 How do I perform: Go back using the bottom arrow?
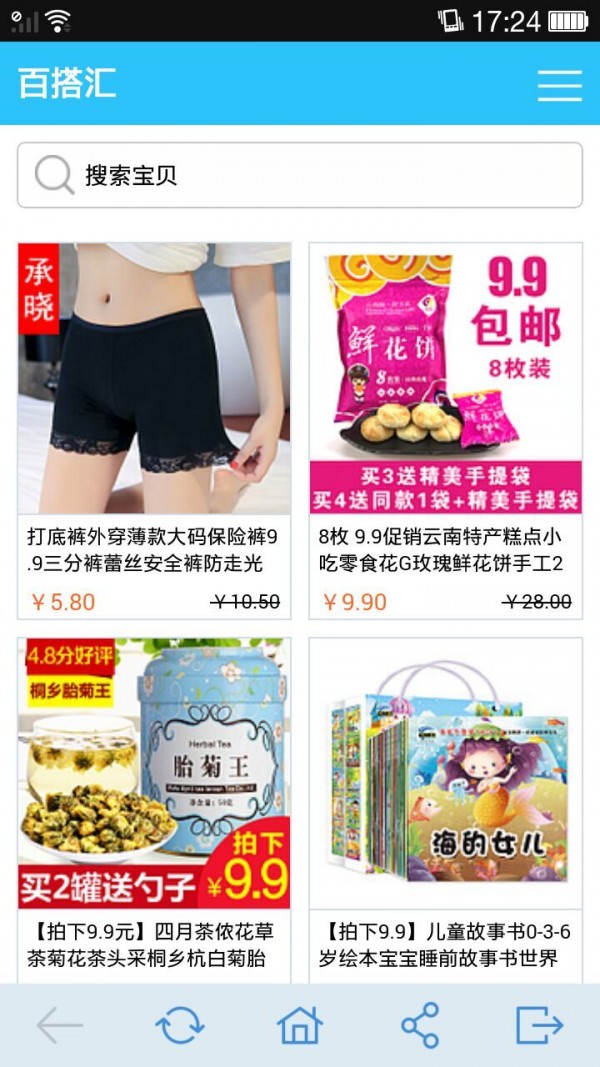pyautogui.click(x=60, y=1025)
